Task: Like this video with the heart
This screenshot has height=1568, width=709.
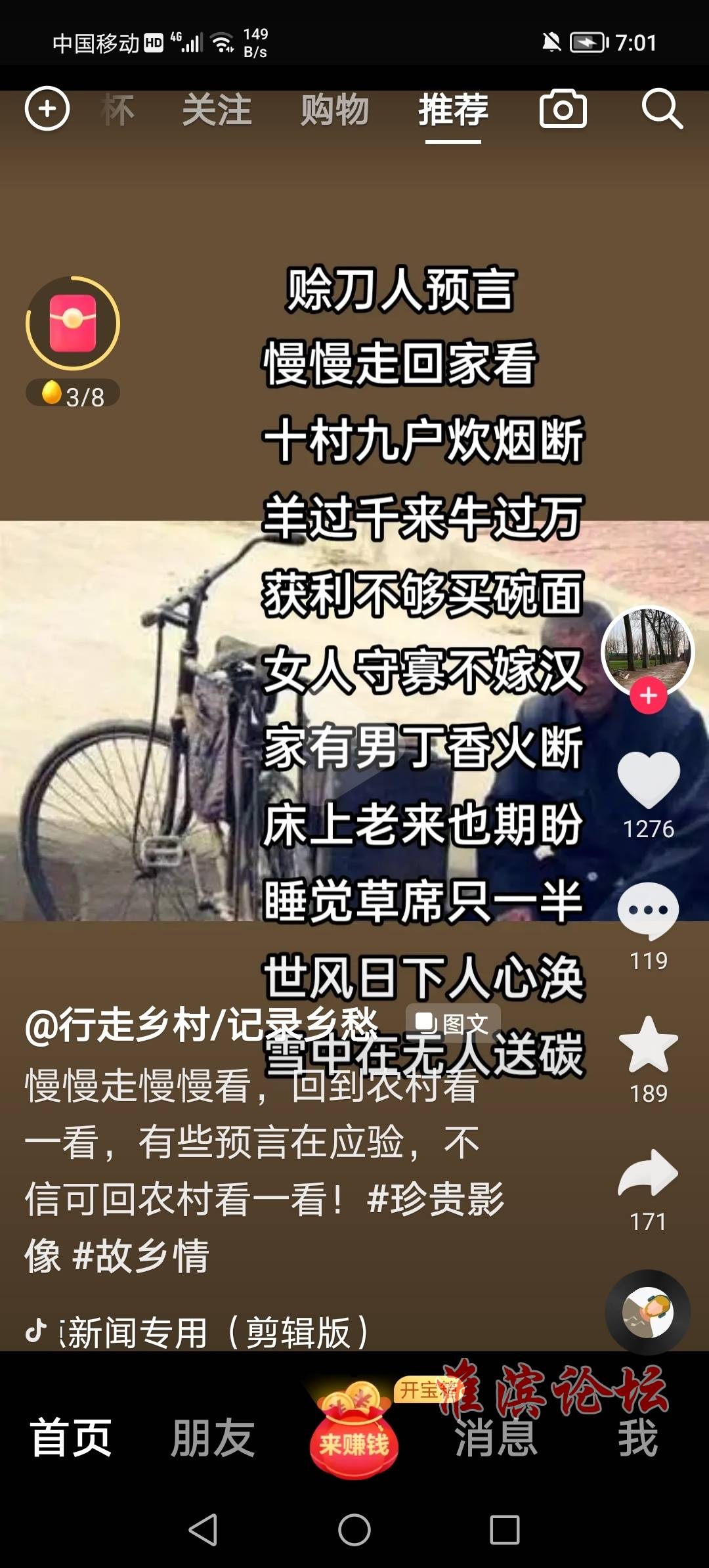Action: (649, 779)
